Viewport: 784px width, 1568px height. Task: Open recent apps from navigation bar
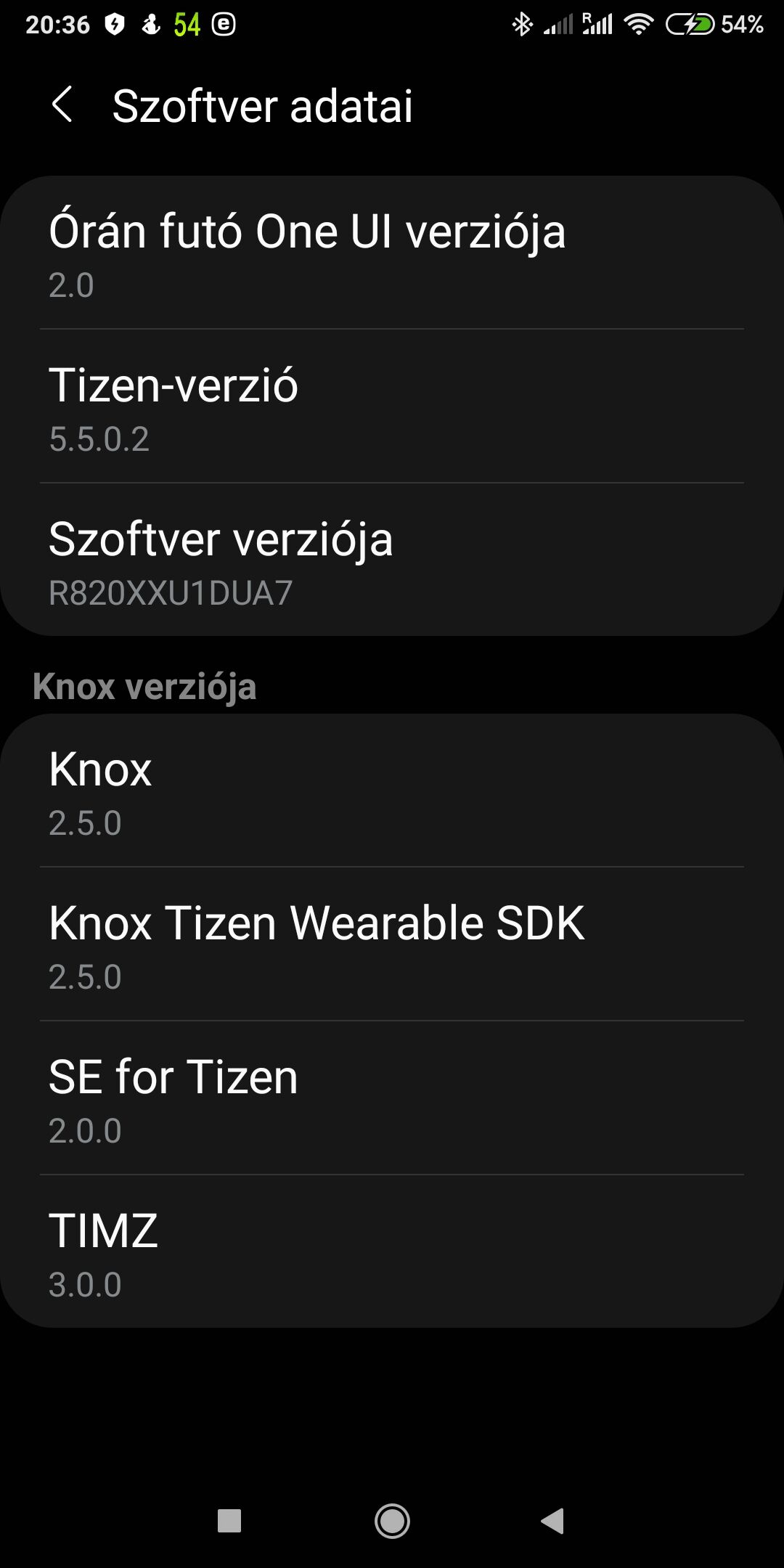pyautogui.click(x=229, y=1521)
